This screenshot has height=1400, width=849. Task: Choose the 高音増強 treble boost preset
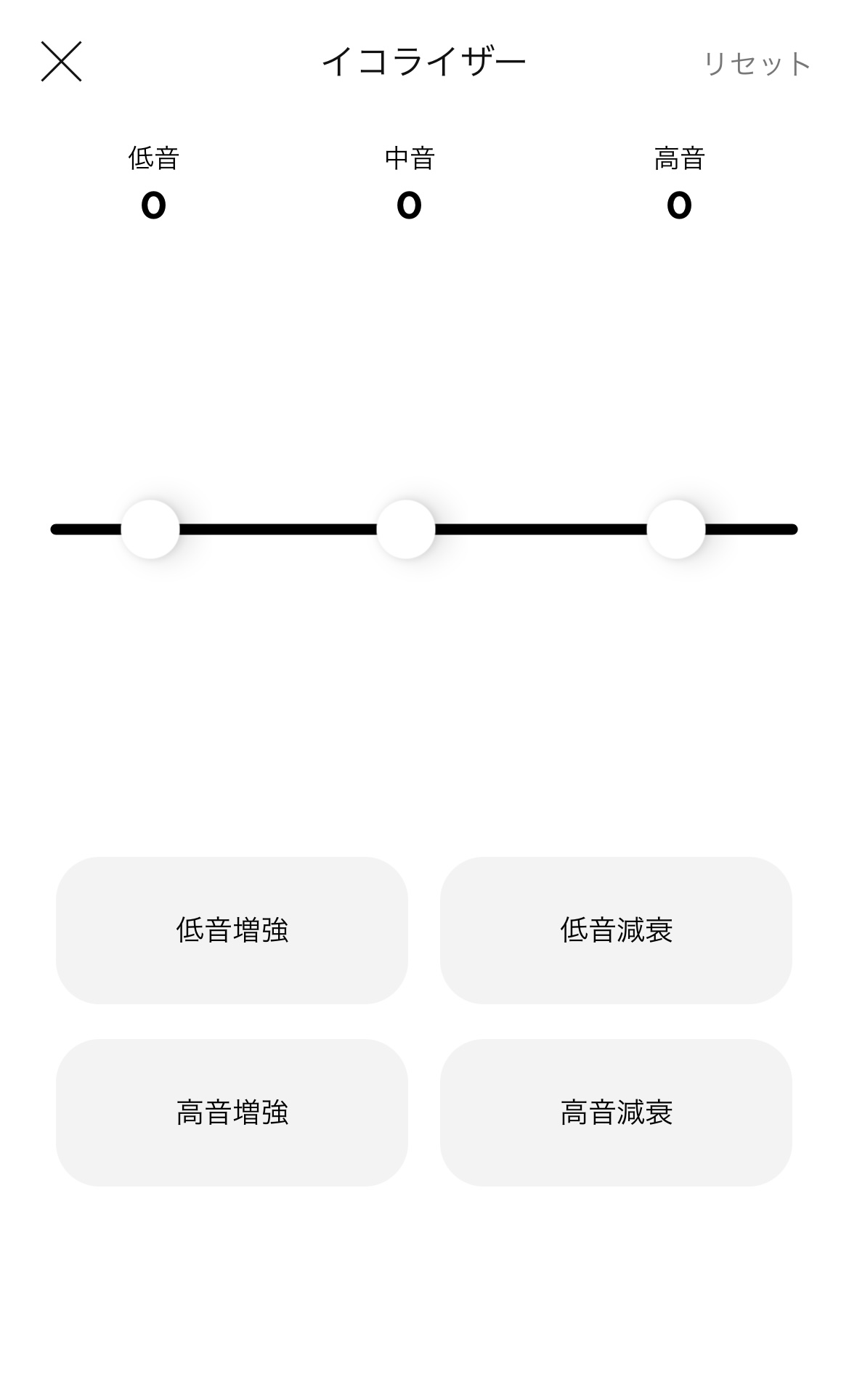click(232, 1112)
